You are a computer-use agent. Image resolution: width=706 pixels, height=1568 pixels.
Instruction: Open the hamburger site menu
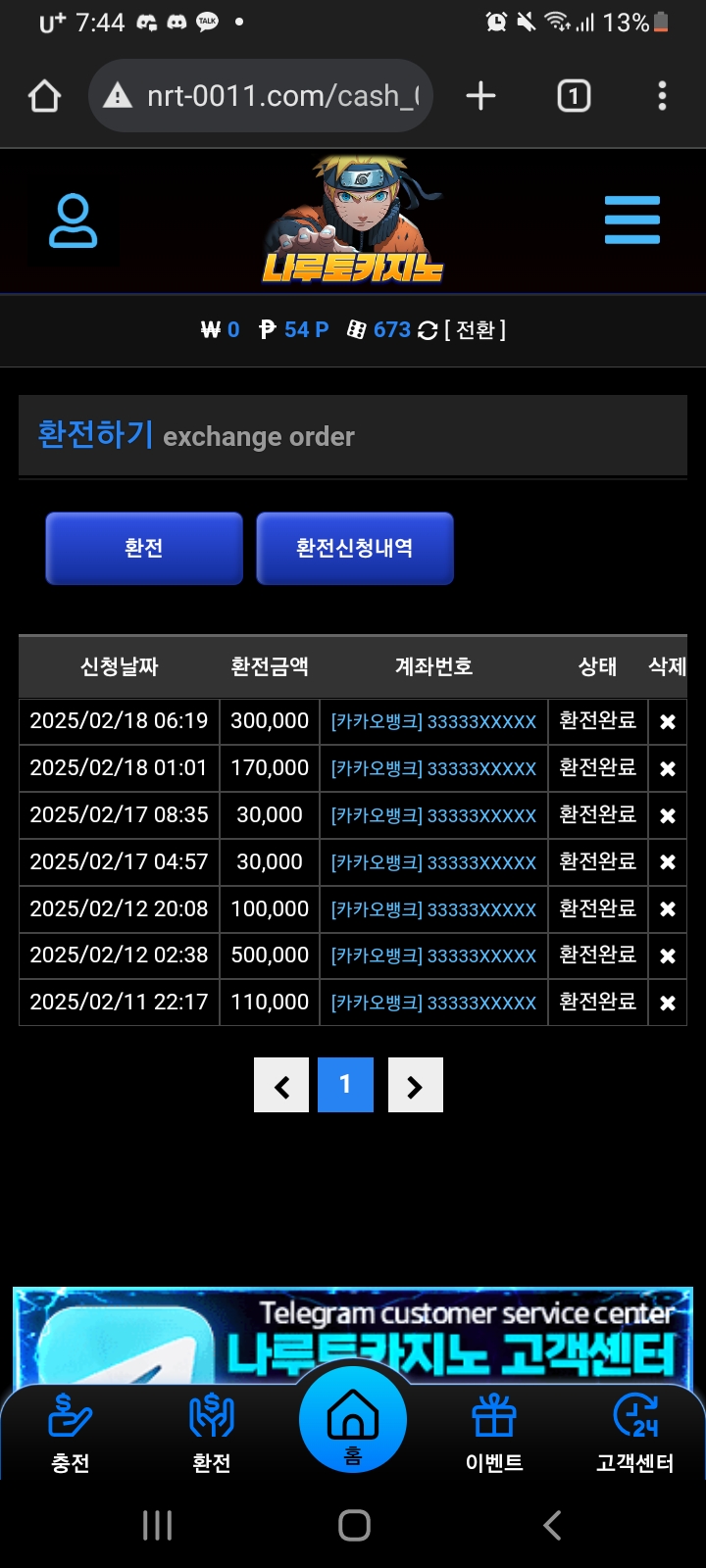(x=632, y=220)
